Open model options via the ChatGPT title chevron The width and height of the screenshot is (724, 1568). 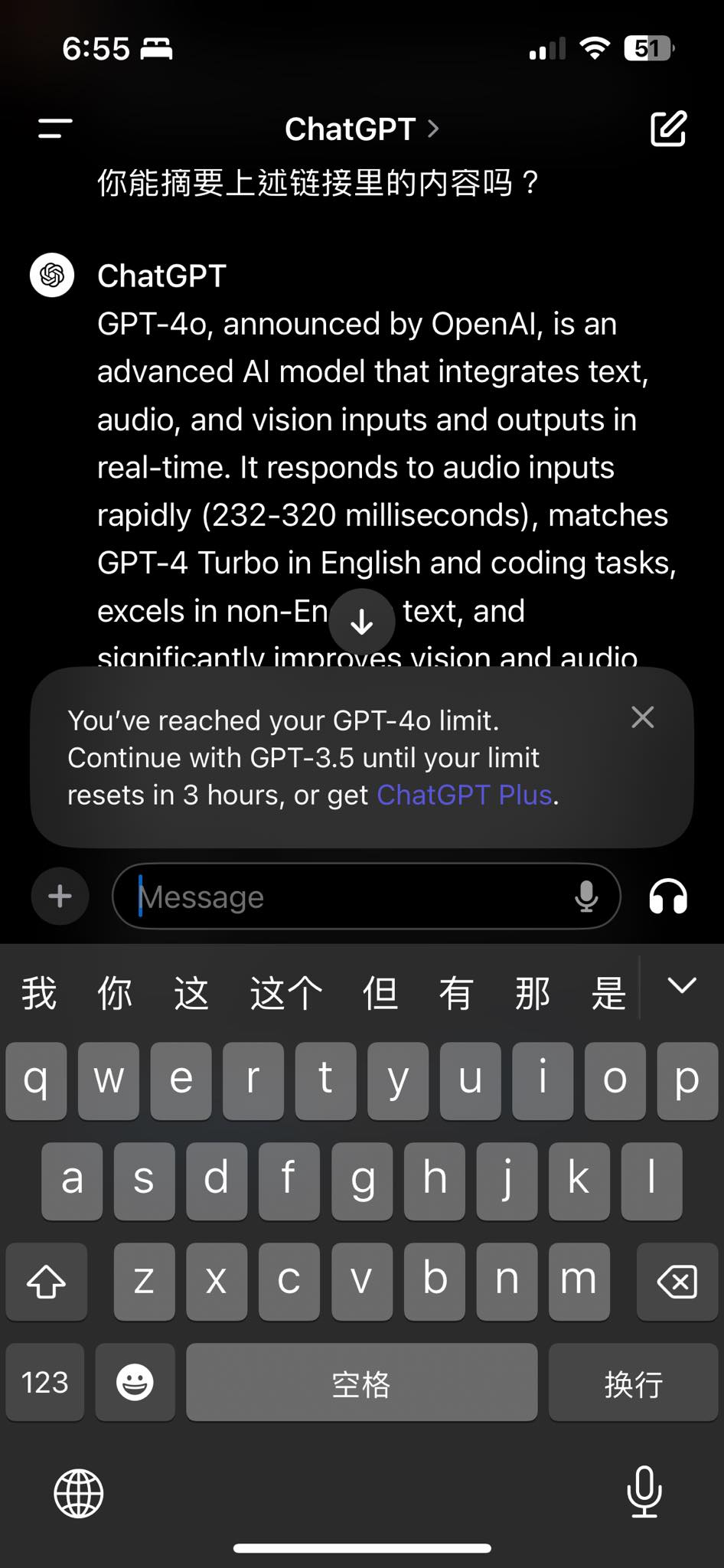coord(434,129)
